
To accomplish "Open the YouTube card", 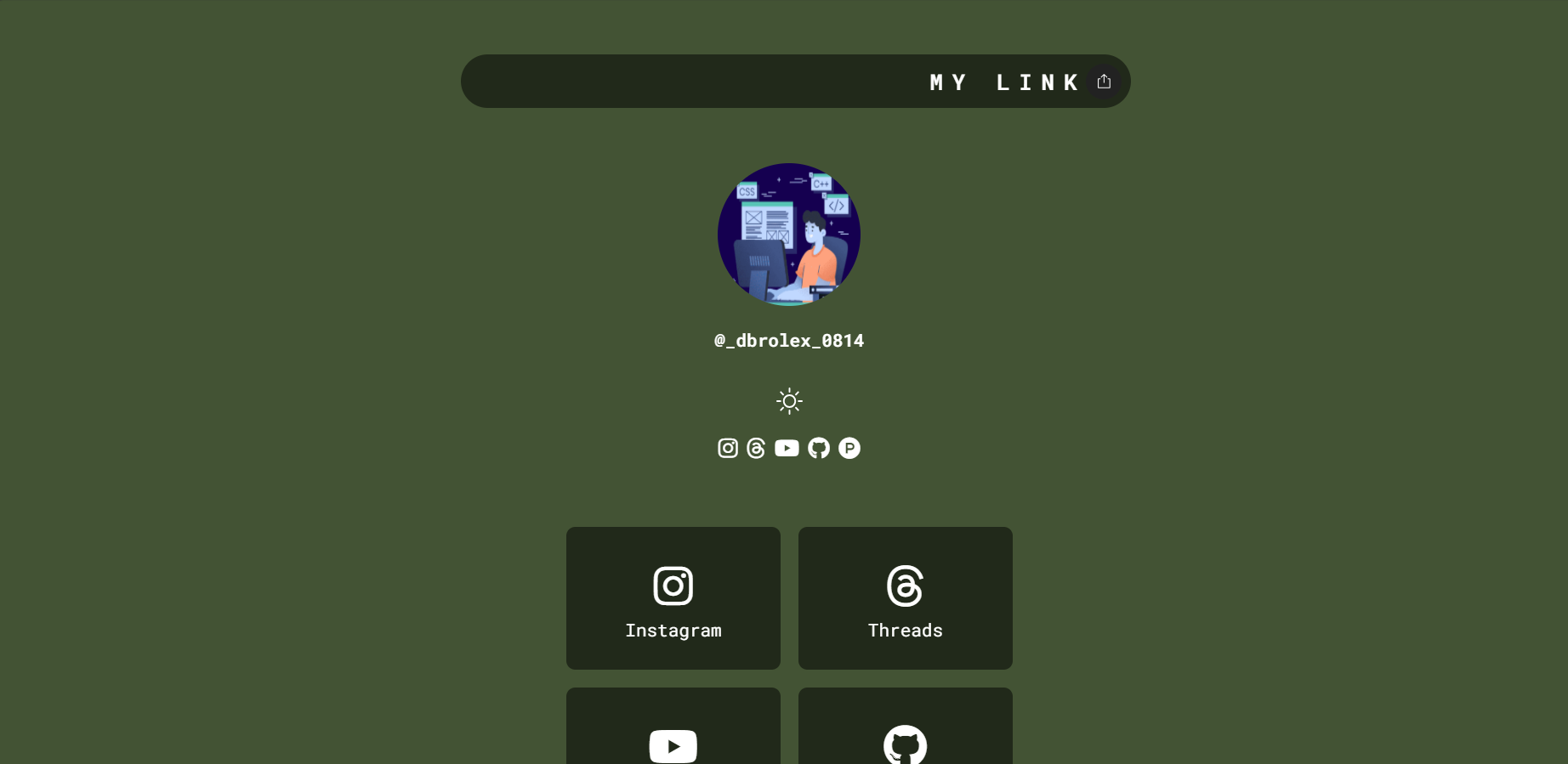I will coord(673,731).
